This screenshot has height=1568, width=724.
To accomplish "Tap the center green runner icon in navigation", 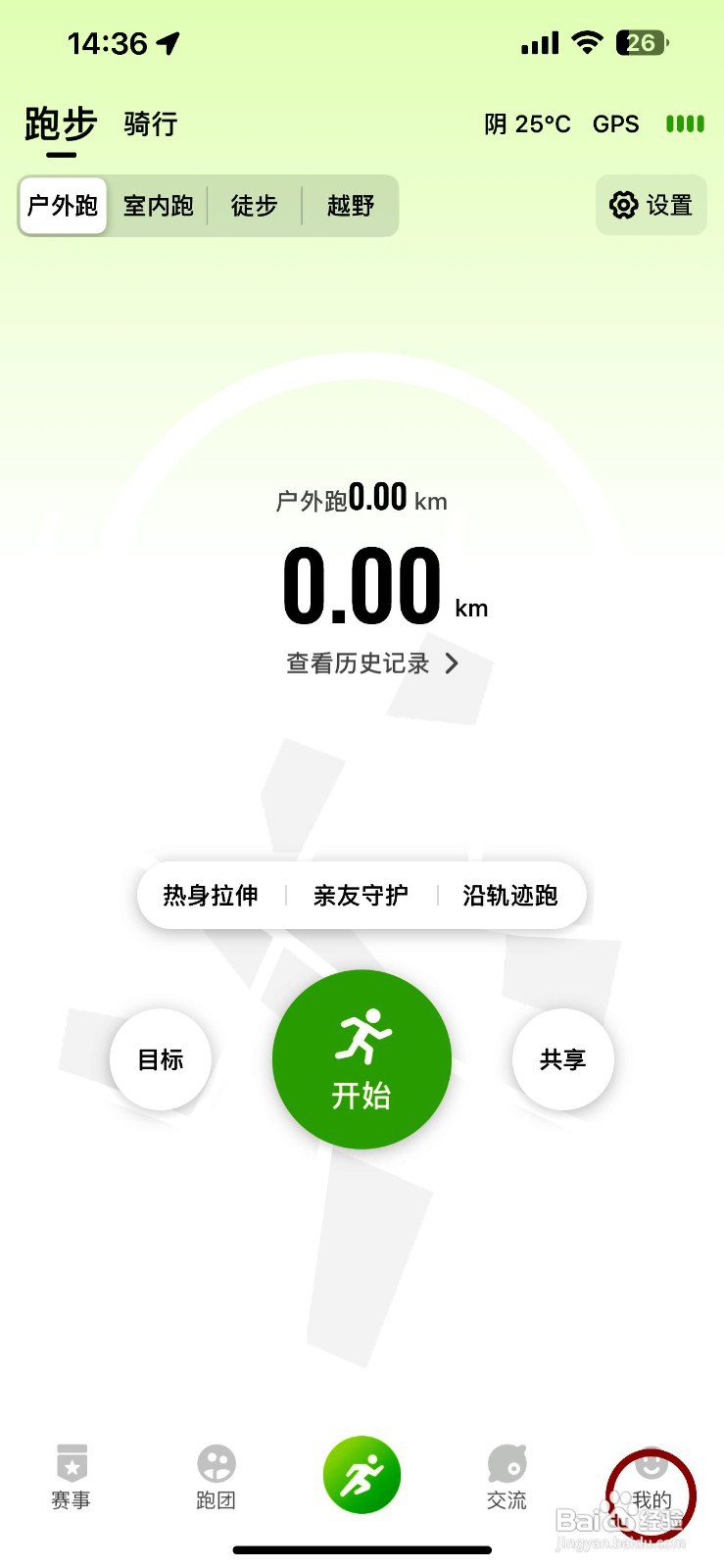I will (362, 1475).
